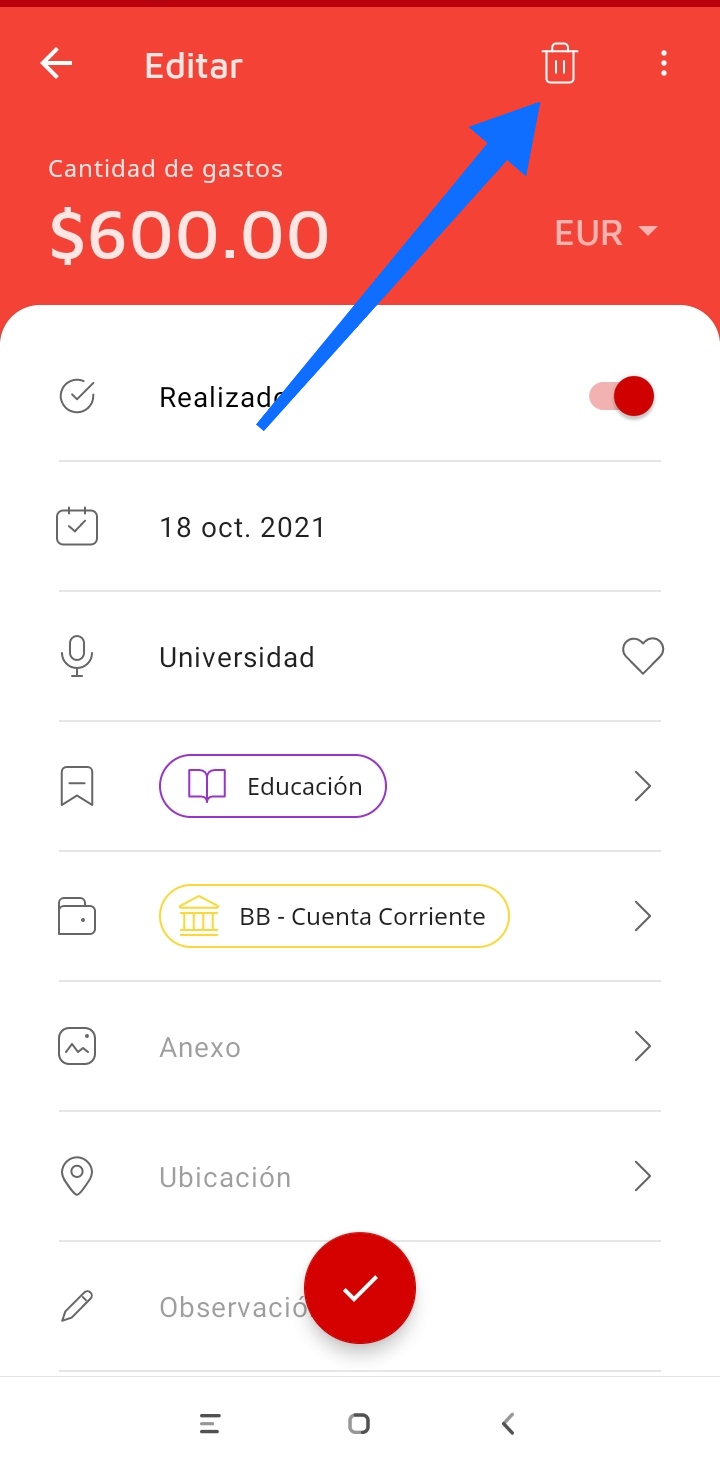Go back using the top arrow
The height and width of the screenshot is (1472, 720).
[x=57, y=65]
